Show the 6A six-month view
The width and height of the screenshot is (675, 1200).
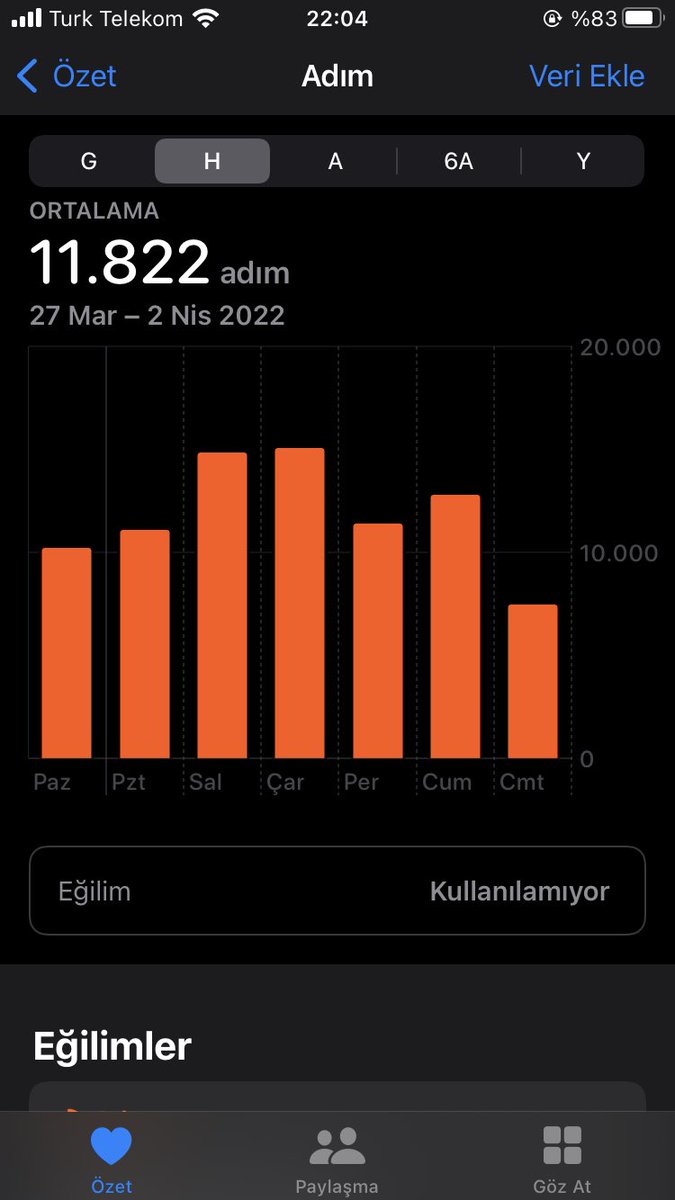[459, 161]
